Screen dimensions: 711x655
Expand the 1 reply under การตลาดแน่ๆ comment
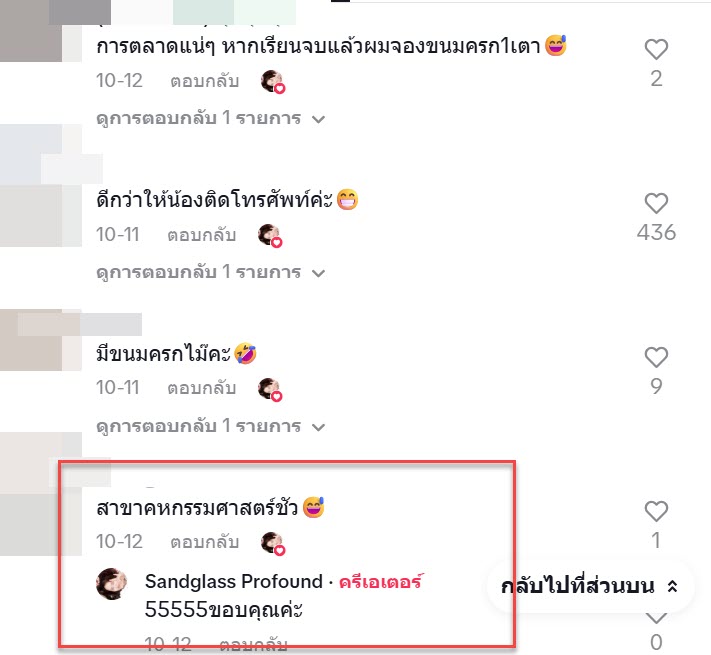(x=210, y=118)
